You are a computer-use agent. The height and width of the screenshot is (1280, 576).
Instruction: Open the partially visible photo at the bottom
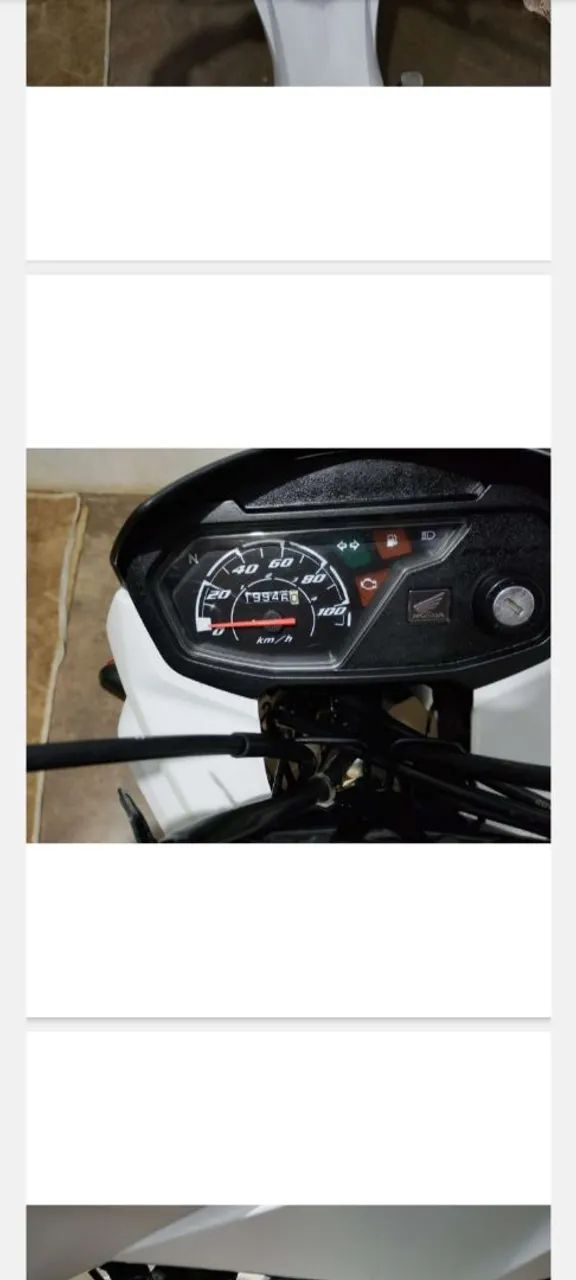(x=288, y=1242)
